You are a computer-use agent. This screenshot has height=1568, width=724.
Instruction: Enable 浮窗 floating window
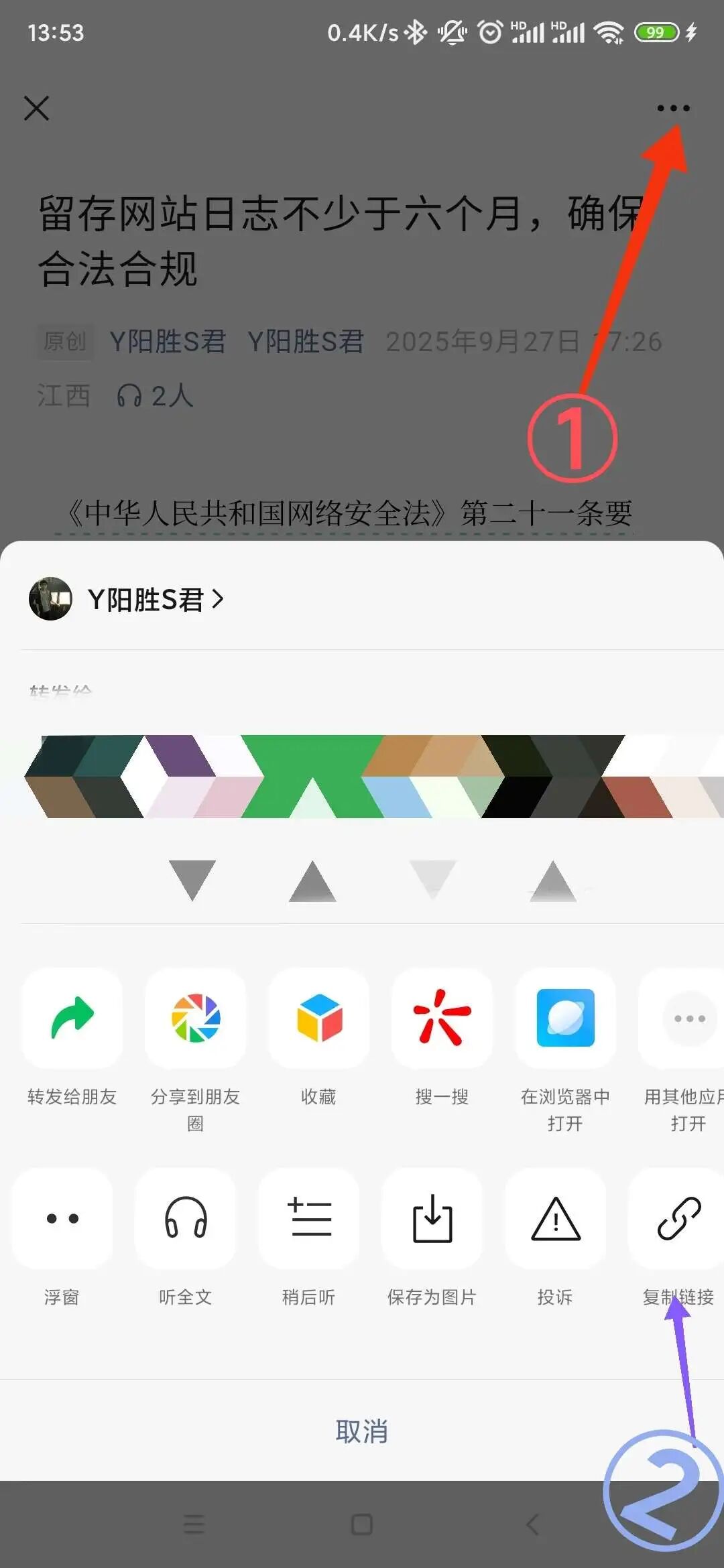[x=62, y=1218]
